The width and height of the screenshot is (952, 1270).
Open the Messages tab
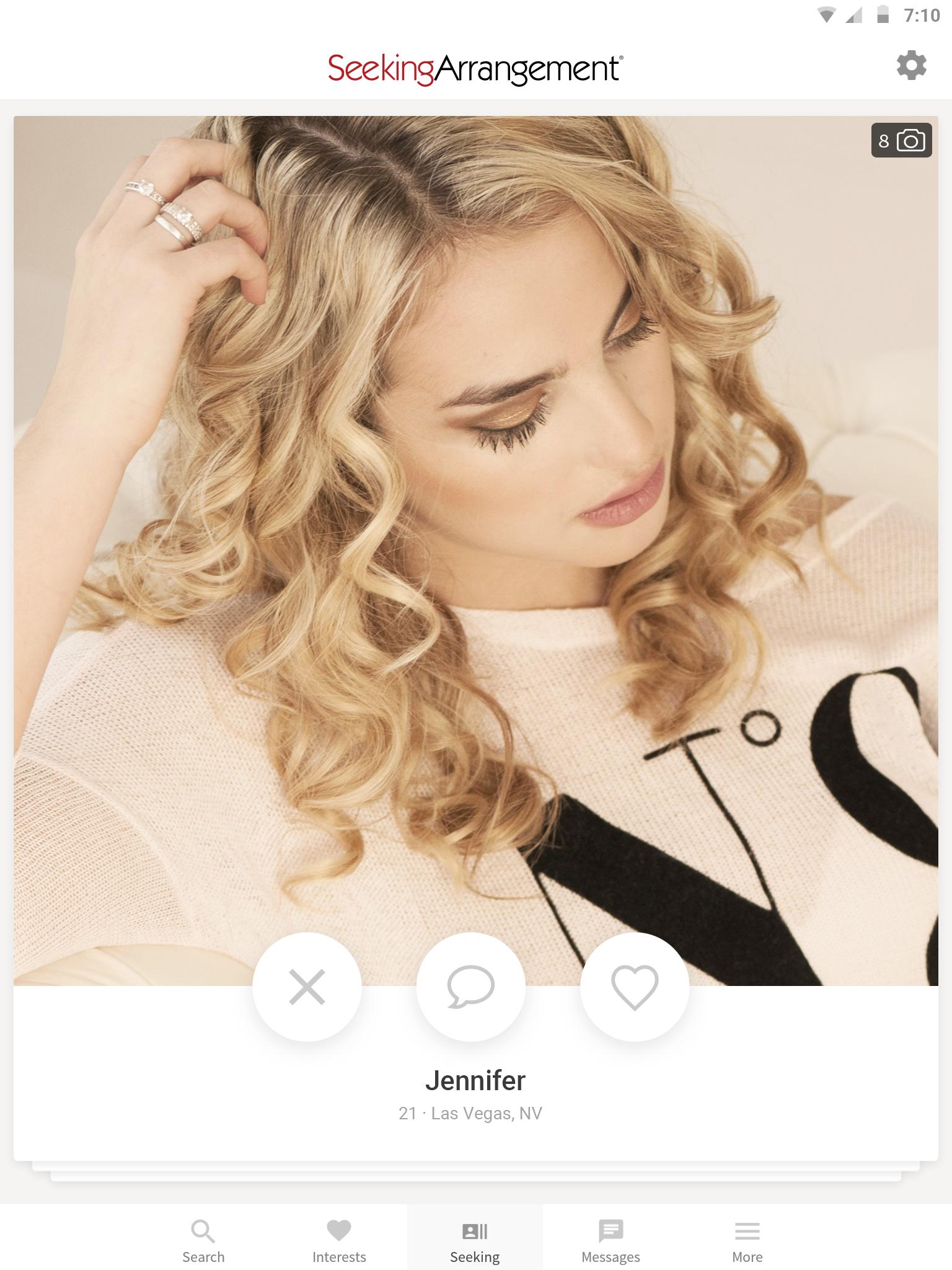point(610,1240)
